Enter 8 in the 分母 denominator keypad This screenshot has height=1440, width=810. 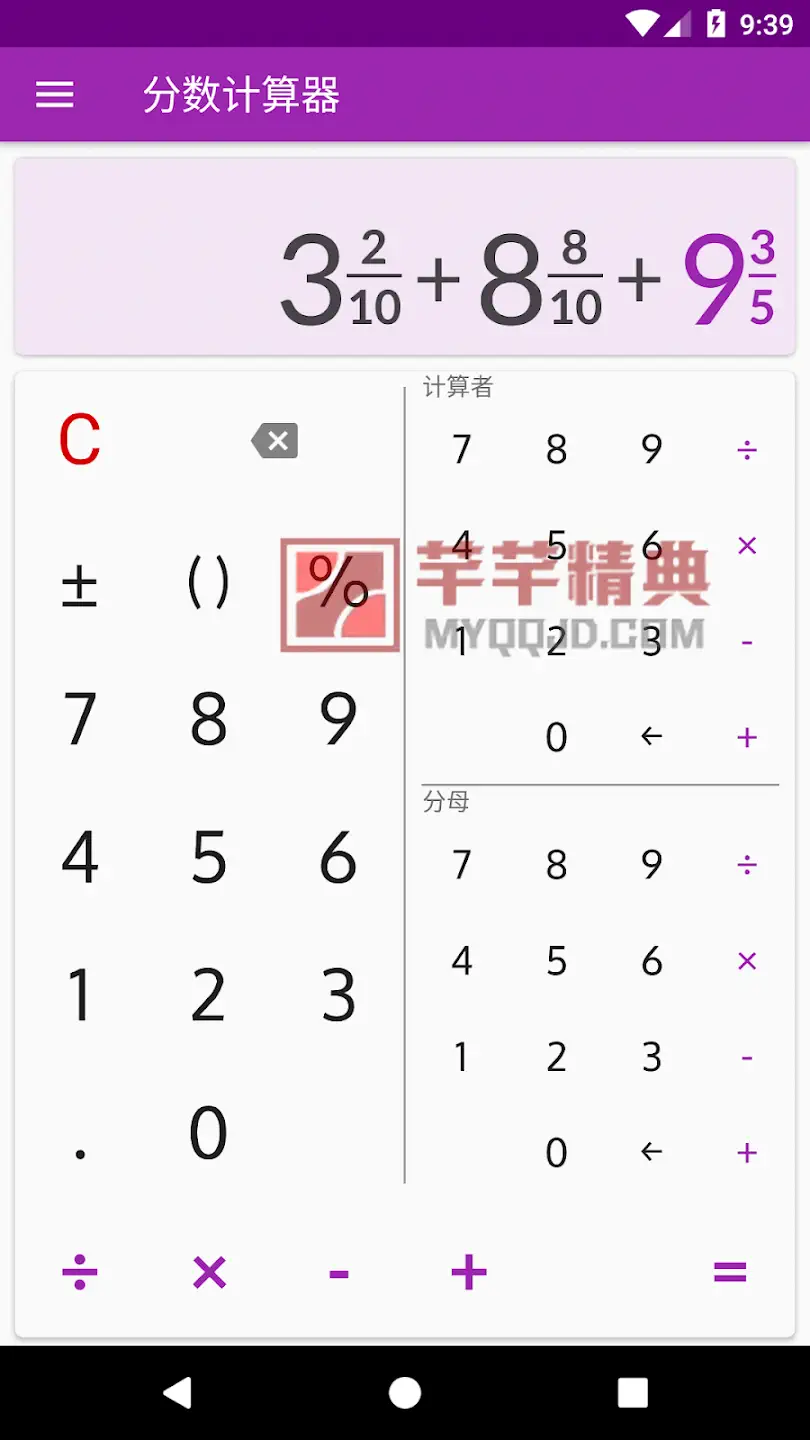pos(557,865)
